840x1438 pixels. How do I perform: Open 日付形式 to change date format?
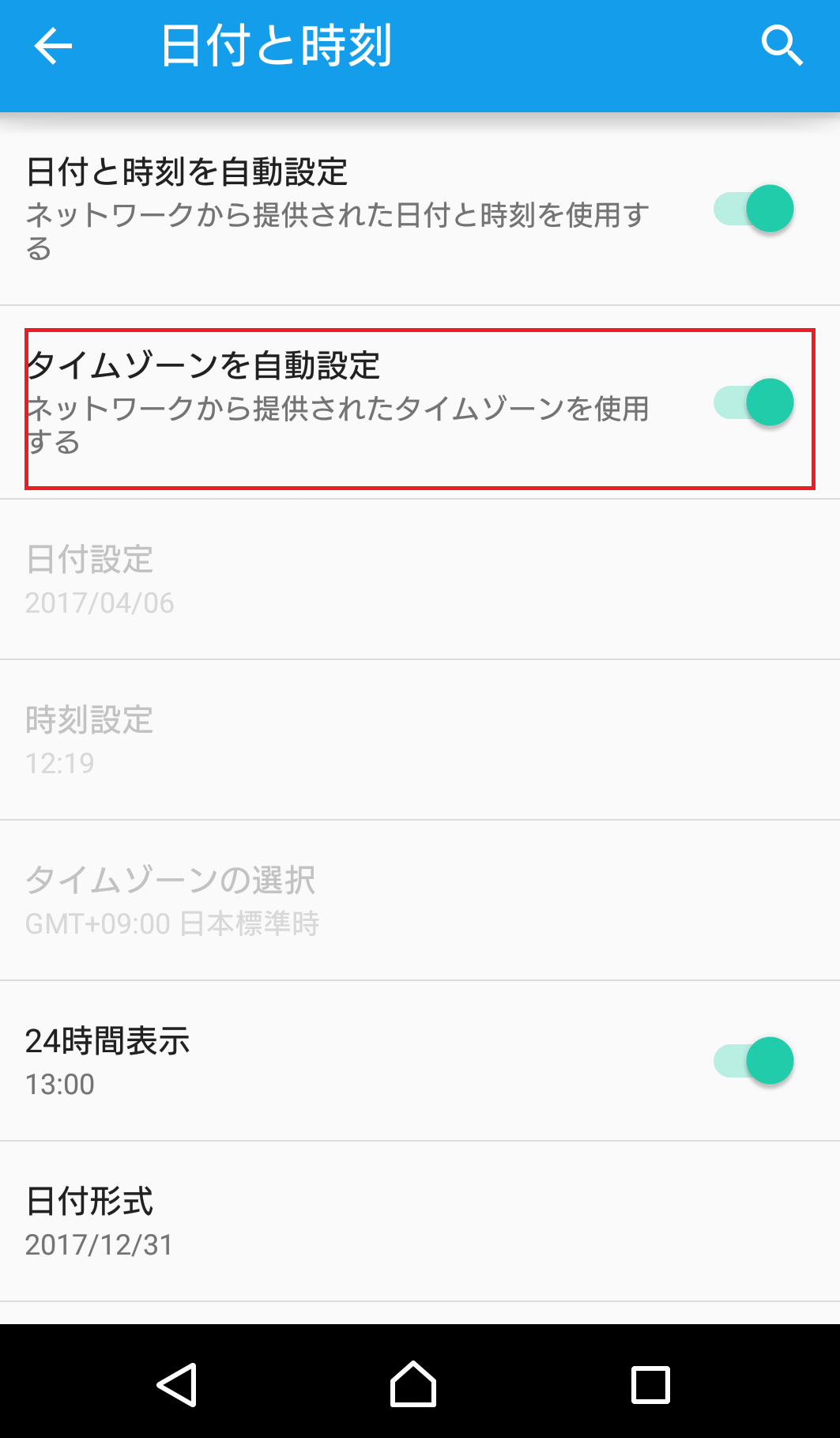point(420,1220)
